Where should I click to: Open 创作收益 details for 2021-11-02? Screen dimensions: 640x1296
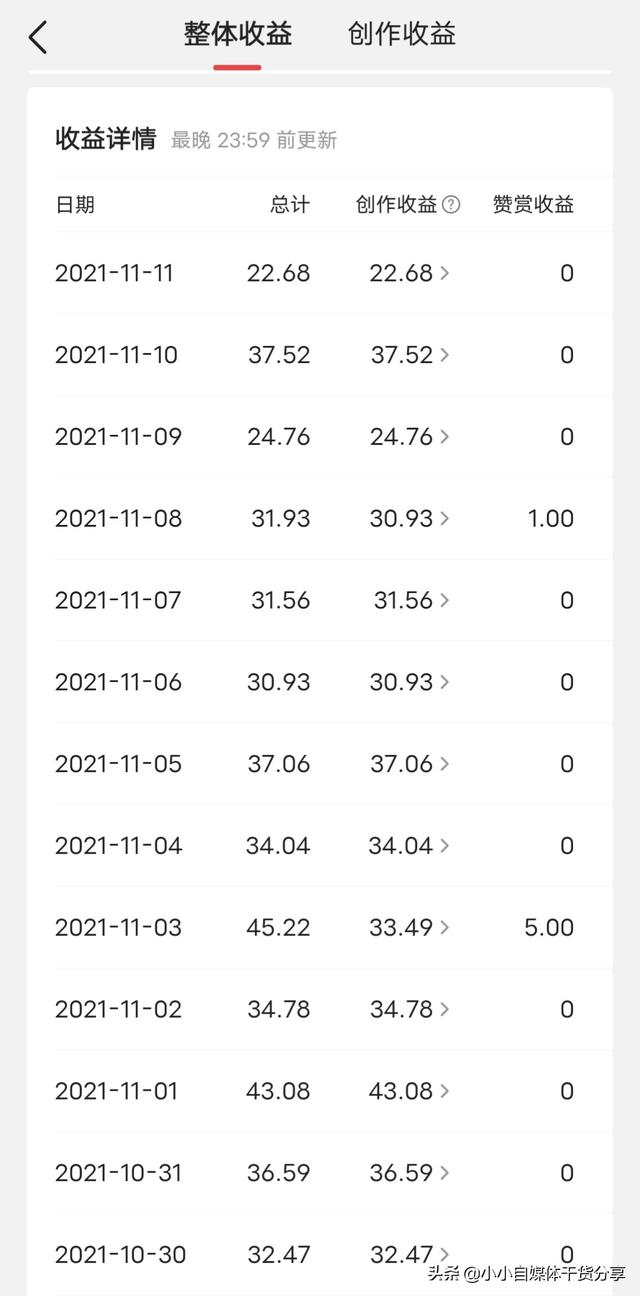409,1010
